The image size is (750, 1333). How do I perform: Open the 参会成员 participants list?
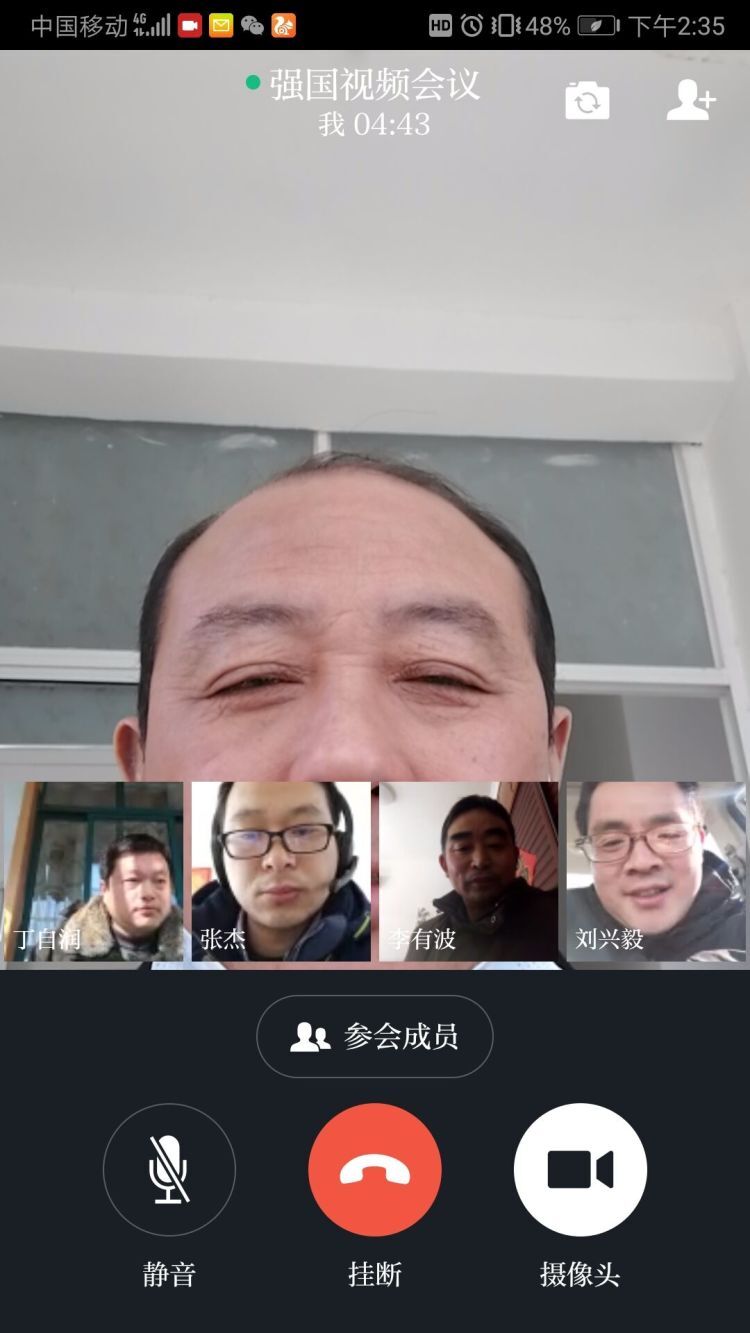pos(375,1036)
